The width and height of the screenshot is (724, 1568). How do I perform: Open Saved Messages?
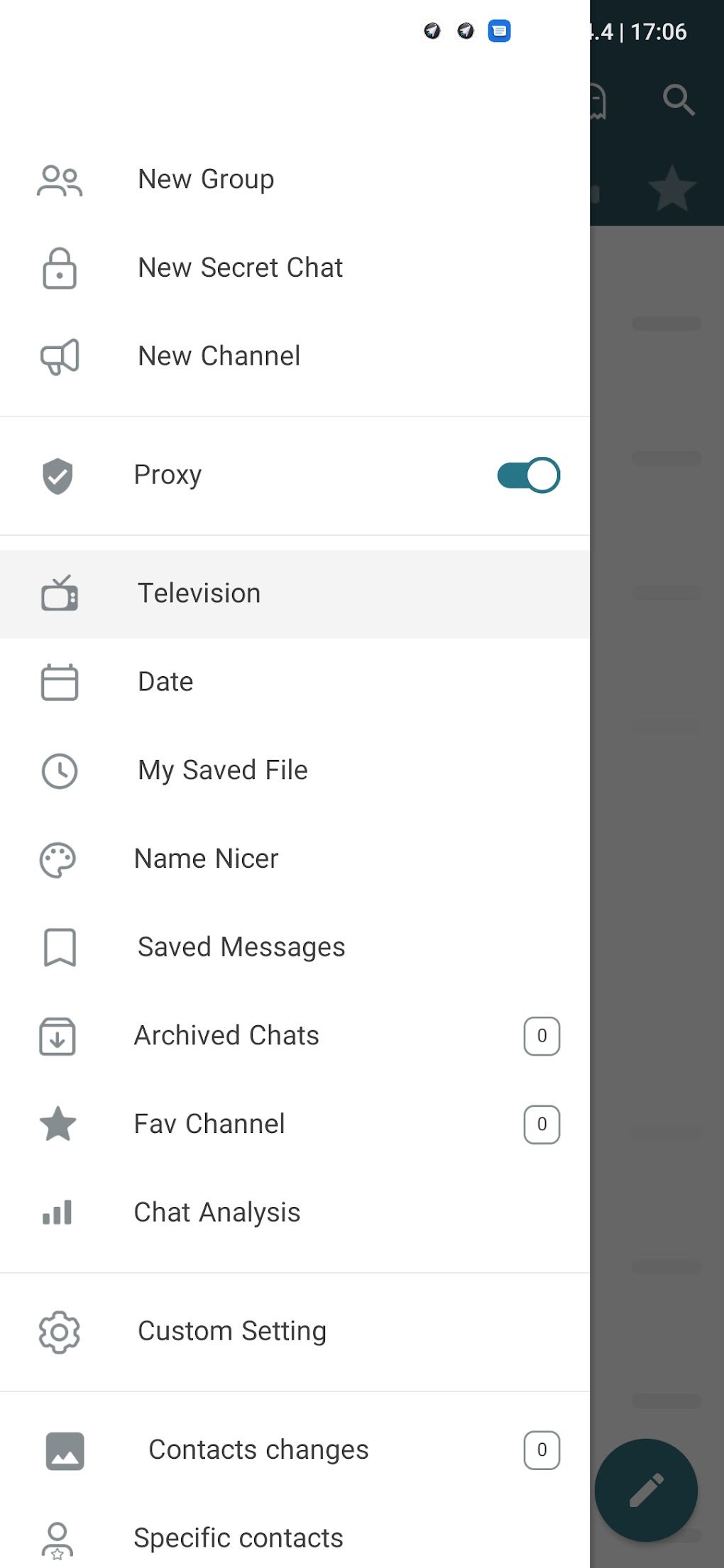pyautogui.click(x=241, y=947)
